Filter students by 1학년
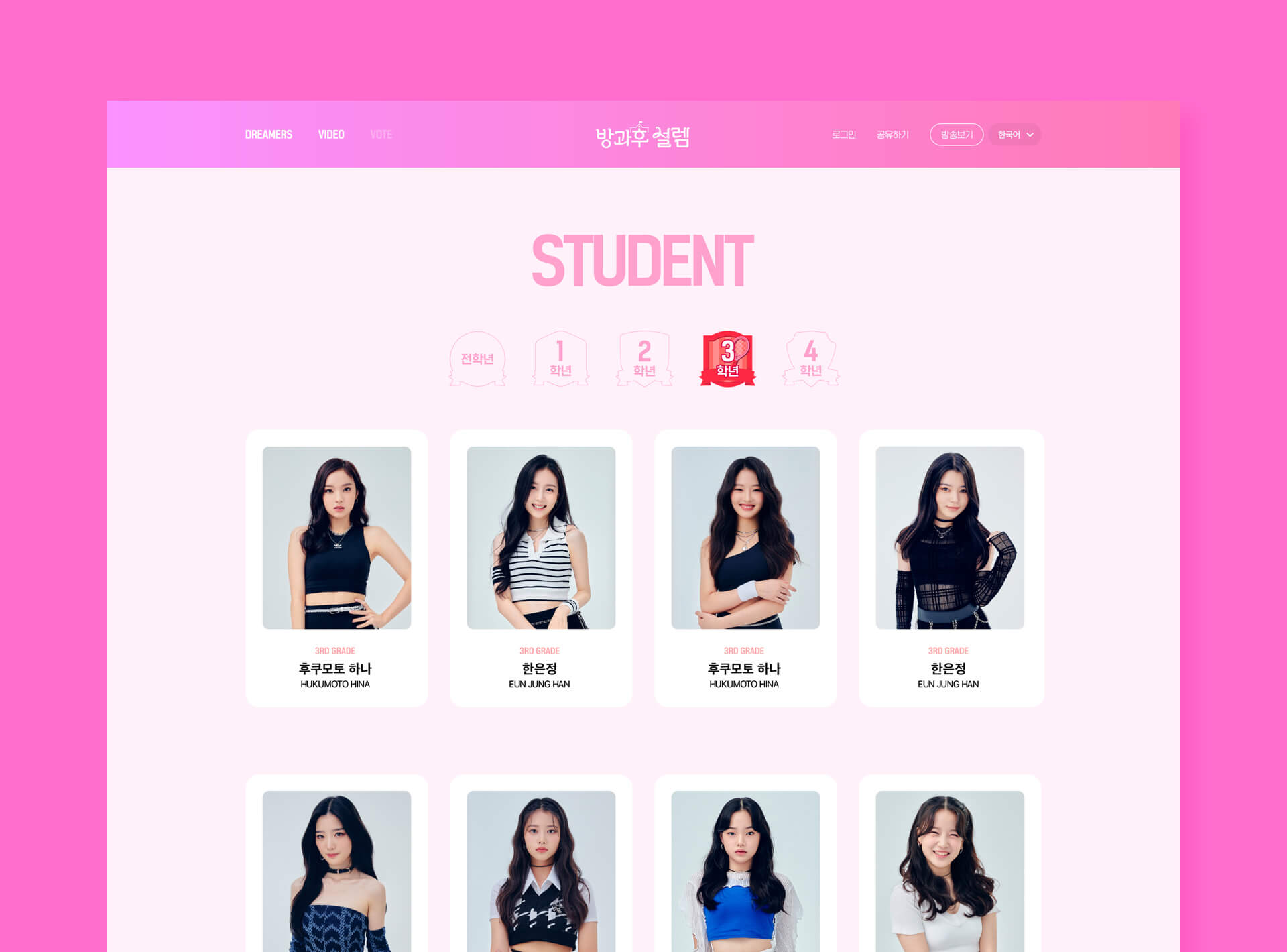 [x=560, y=359]
